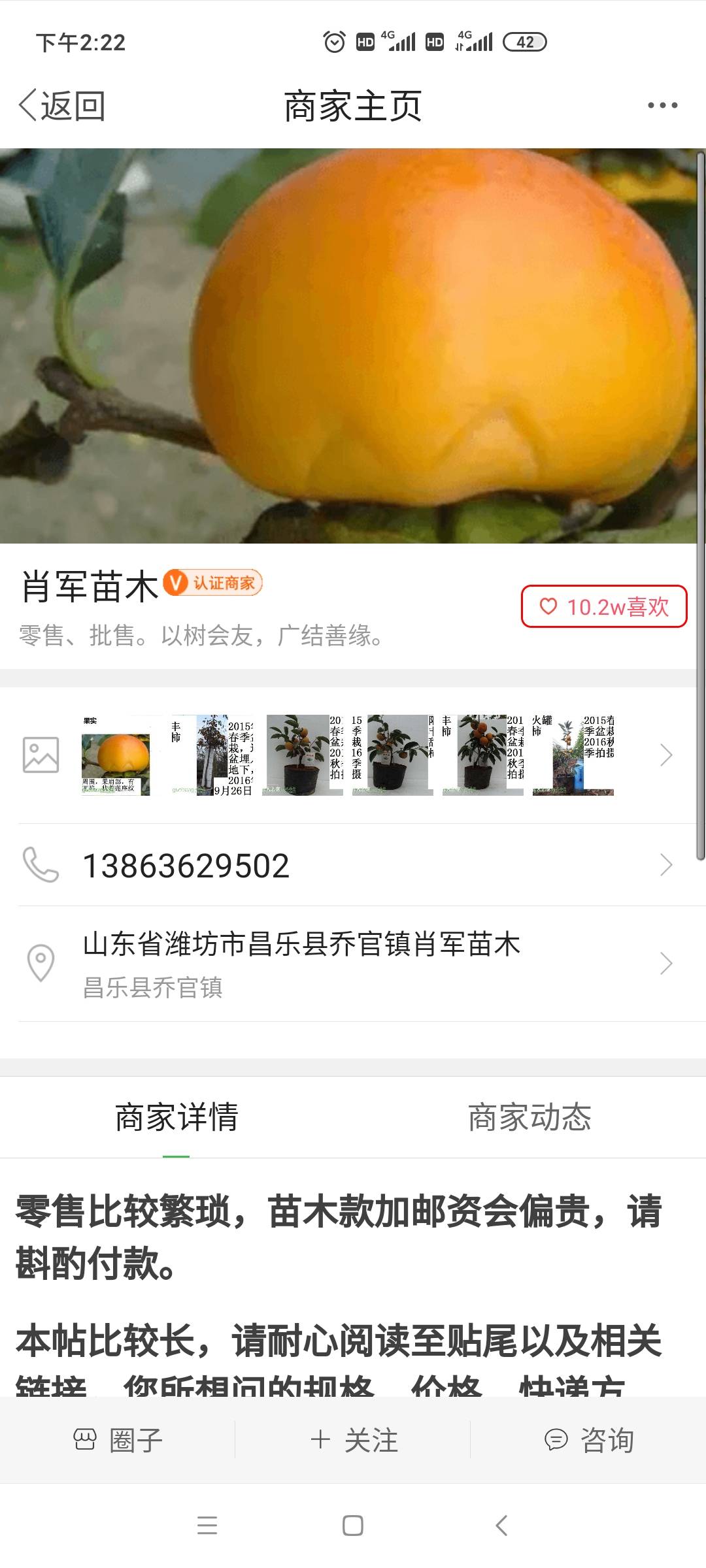Switch to the 商家详情 tab
Screen dimensions: 706x1568
click(176, 1117)
